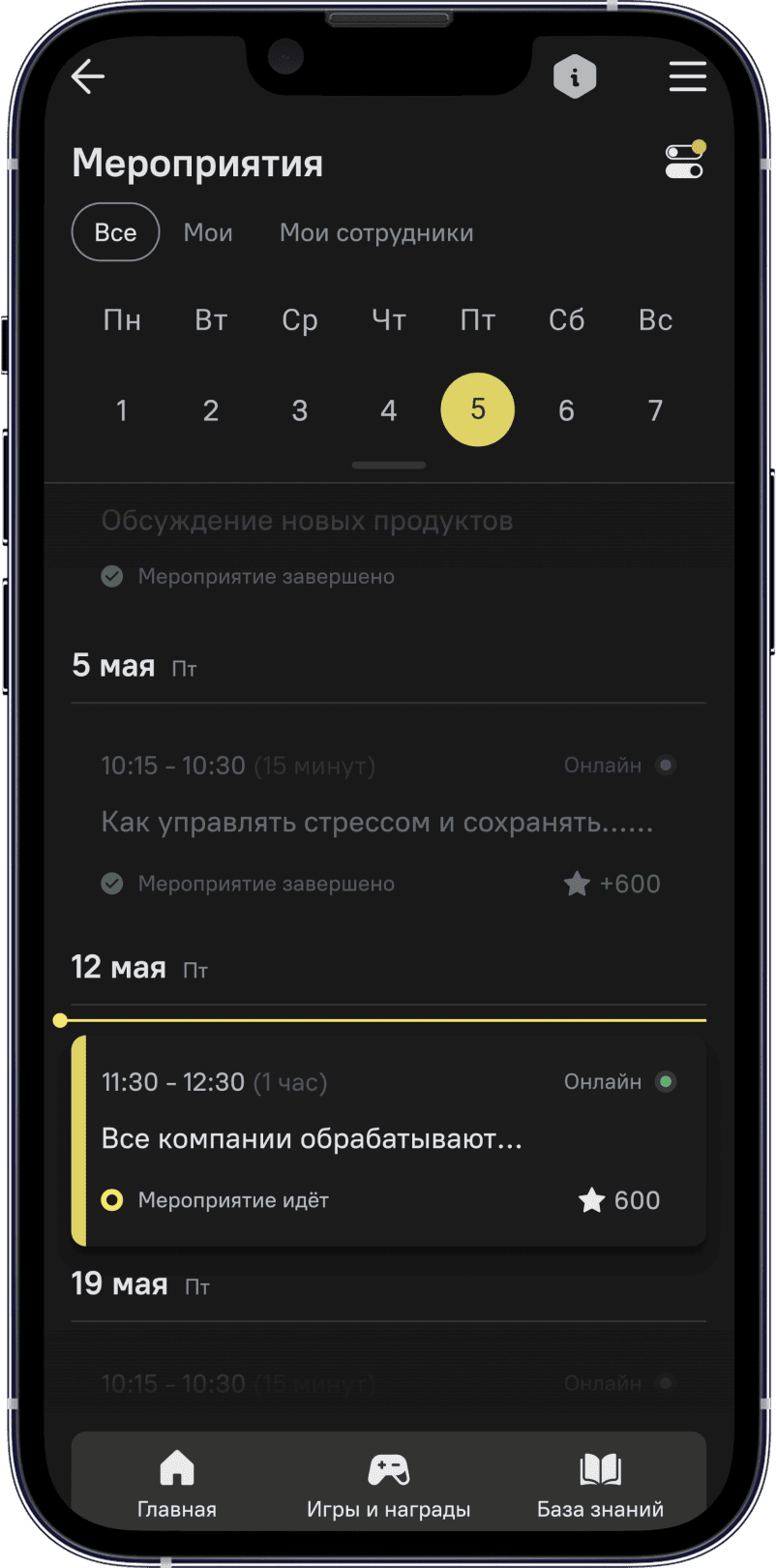Open the events filter settings icon
Image resolution: width=776 pixels, height=1568 pixels.
click(x=684, y=161)
